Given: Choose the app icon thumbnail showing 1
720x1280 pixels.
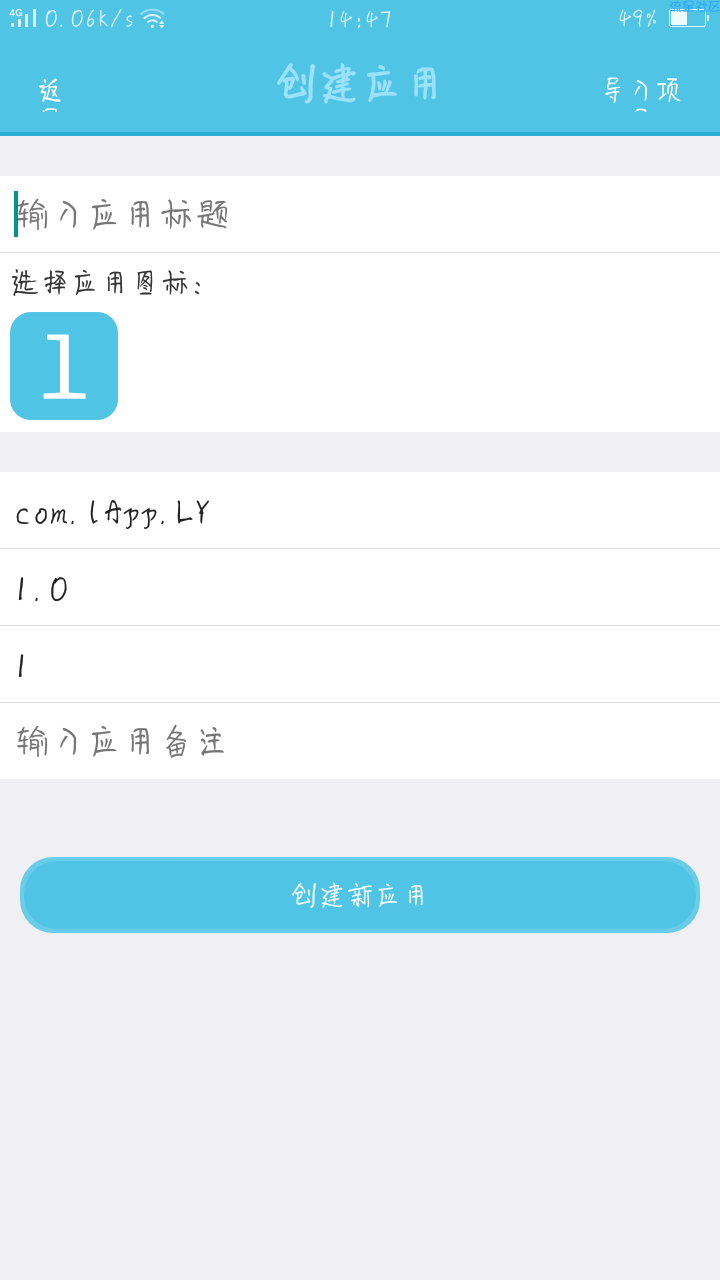Looking at the screenshot, I should pyautogui.click(x=64, y=366).
